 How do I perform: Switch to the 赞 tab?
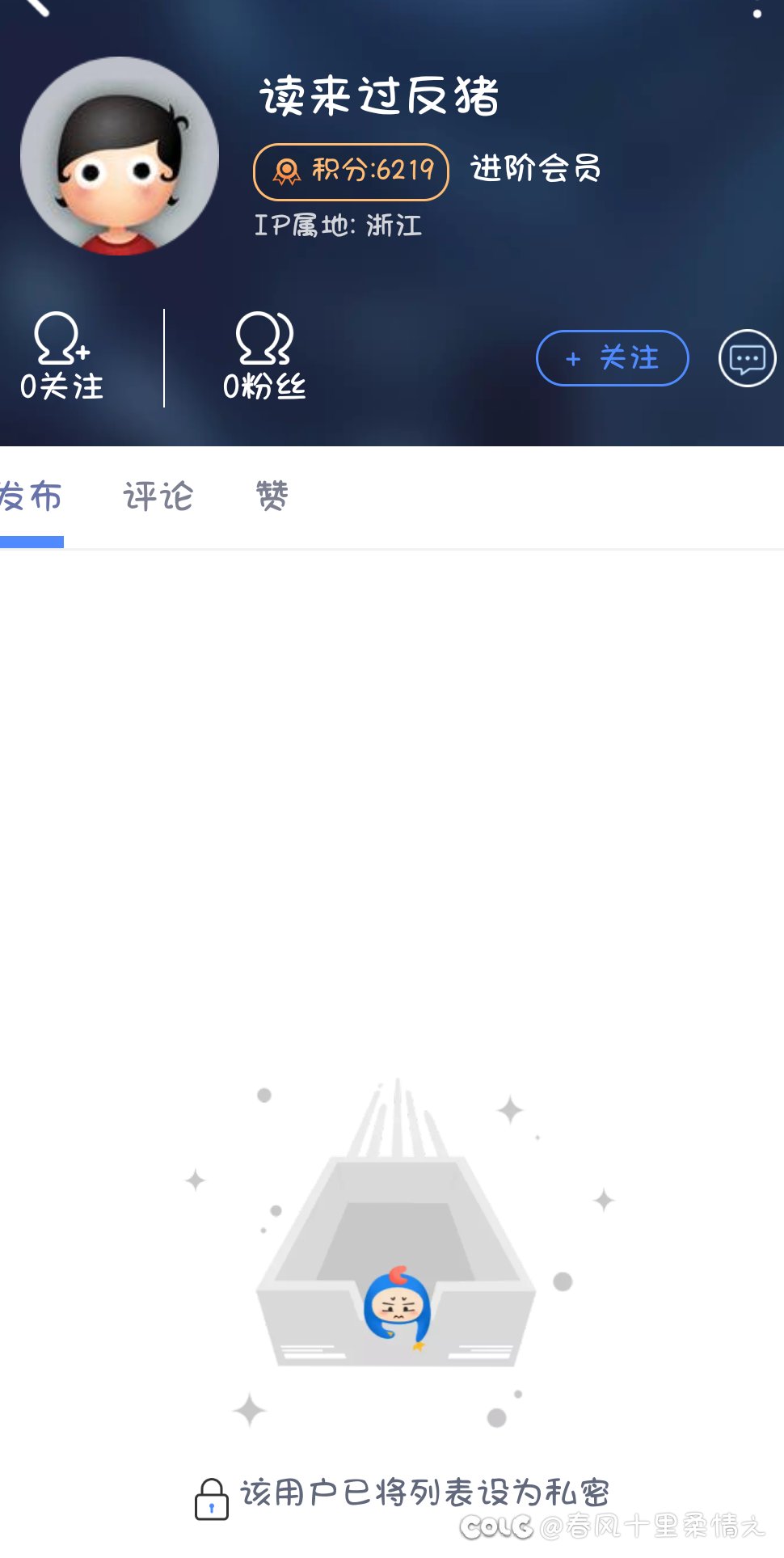click(272, 496)
